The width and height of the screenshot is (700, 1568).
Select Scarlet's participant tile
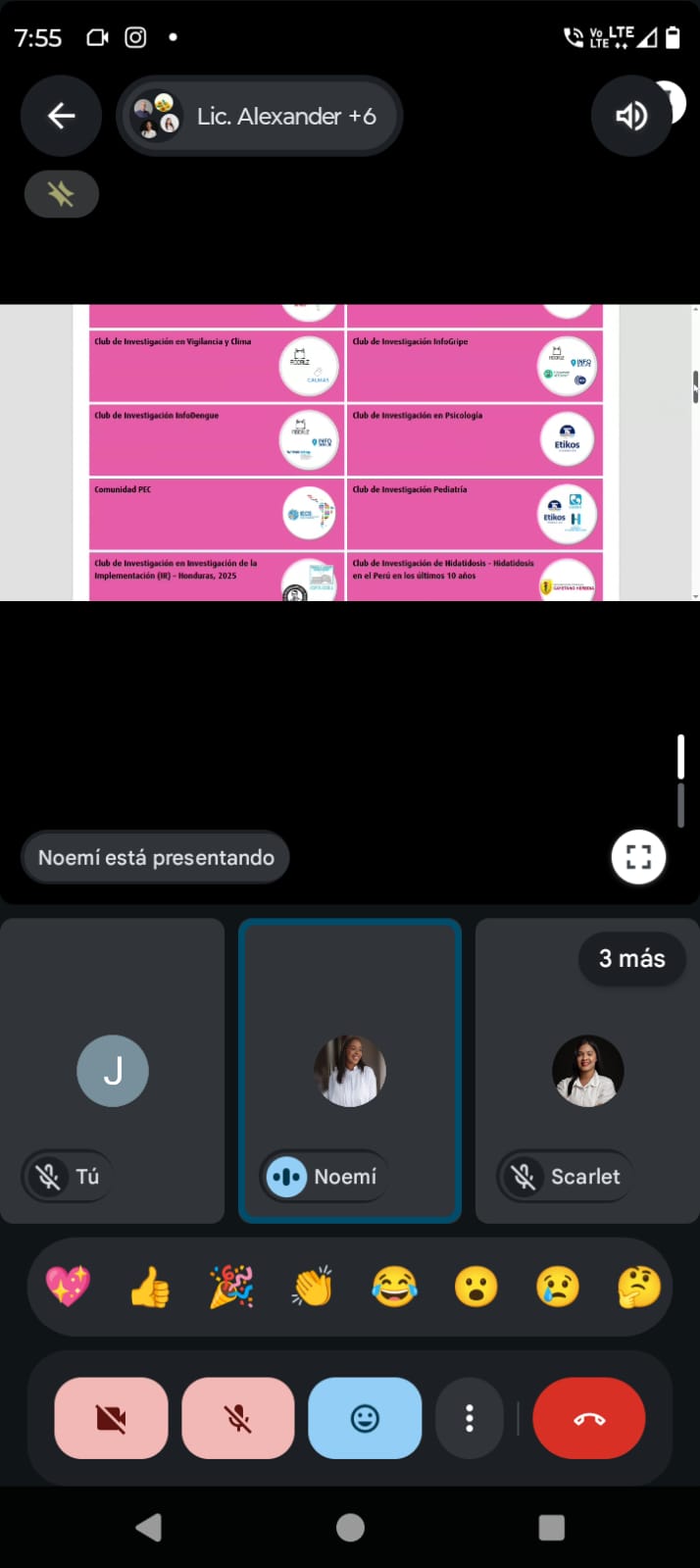pos(587,1071)
